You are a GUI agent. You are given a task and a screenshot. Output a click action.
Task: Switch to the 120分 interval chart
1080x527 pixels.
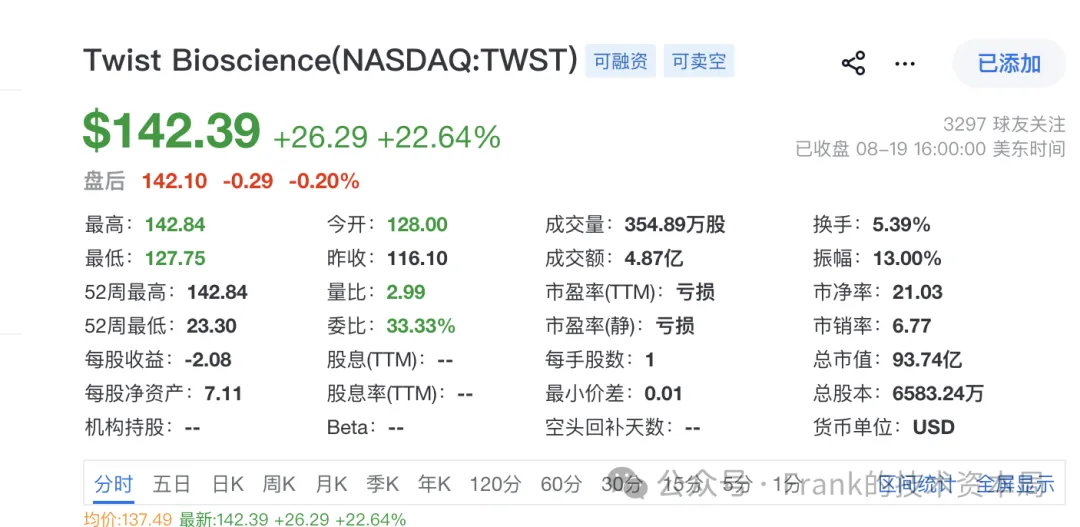[496, 484]
